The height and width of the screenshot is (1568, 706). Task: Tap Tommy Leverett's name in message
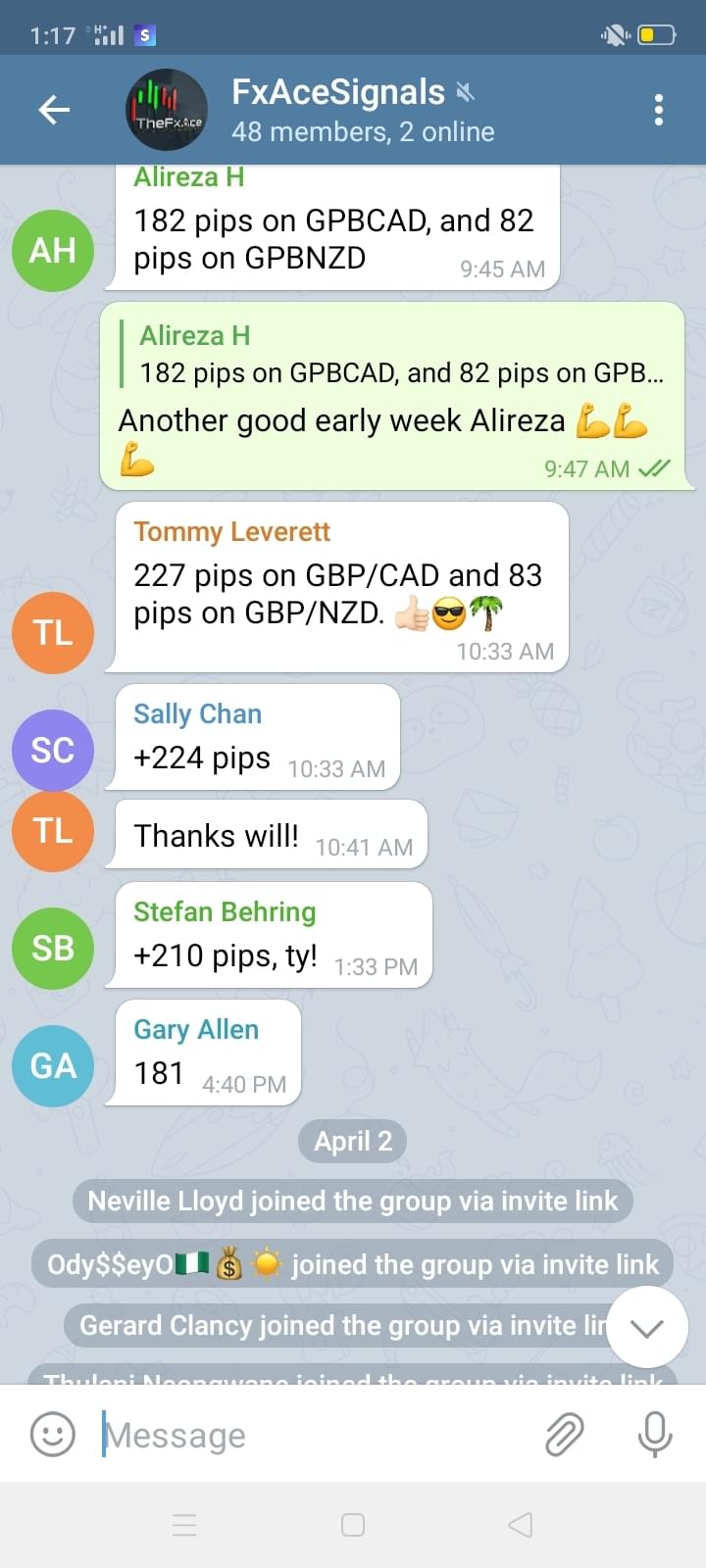point(231,532)
